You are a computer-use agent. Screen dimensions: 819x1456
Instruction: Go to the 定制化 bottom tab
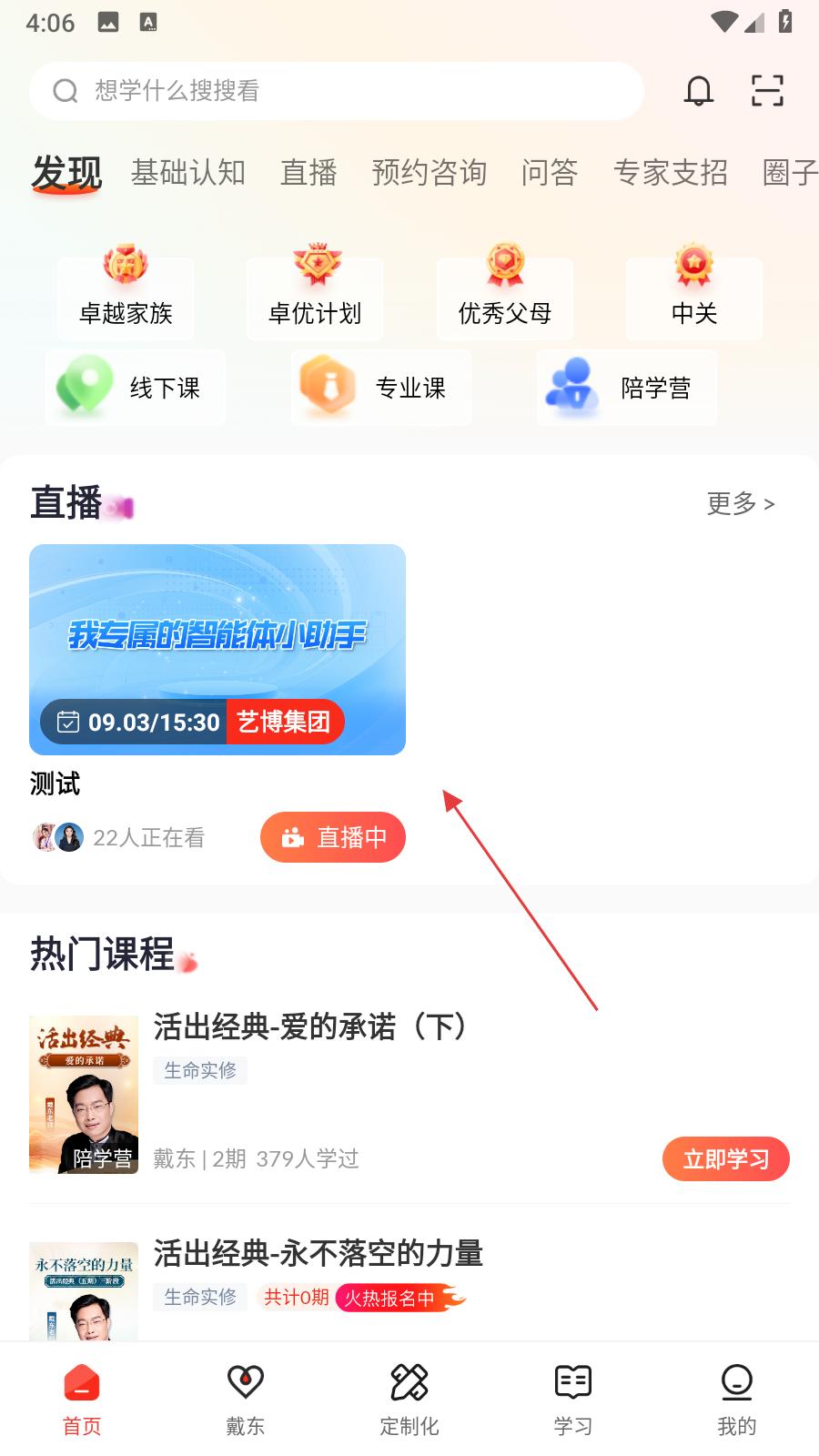click(409, 1400)
